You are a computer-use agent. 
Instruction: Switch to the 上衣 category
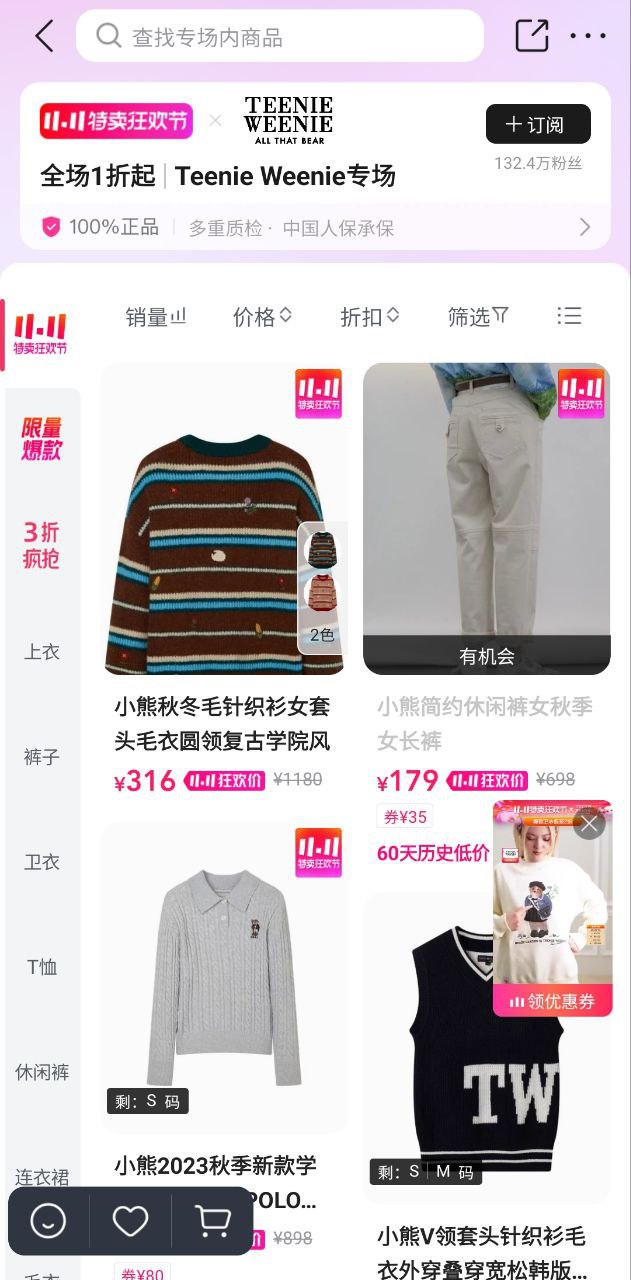pos(42,652)
